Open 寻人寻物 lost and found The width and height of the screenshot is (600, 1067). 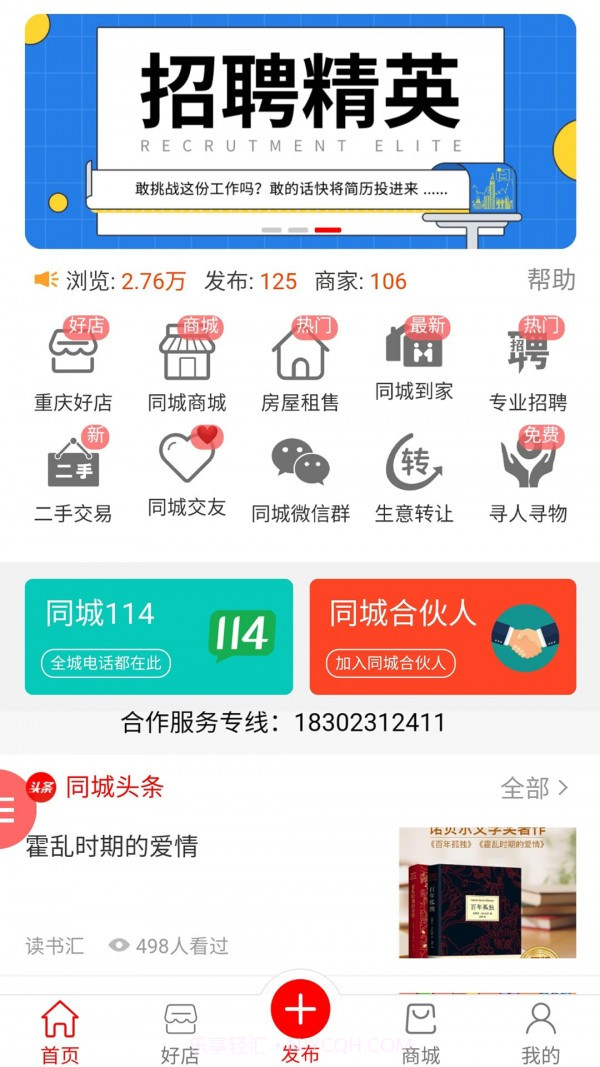click(x=528, y=475)
